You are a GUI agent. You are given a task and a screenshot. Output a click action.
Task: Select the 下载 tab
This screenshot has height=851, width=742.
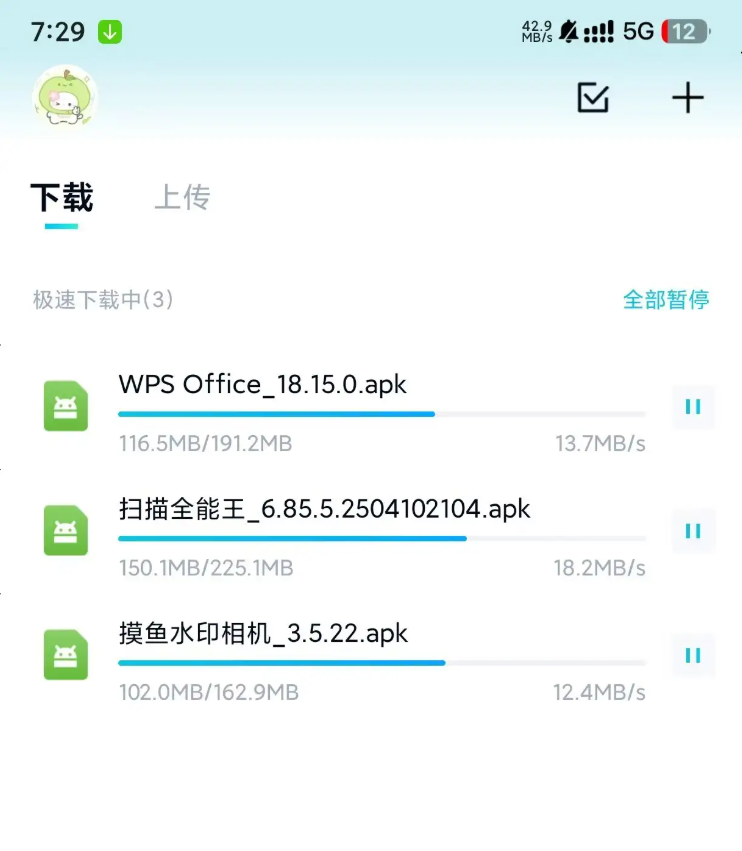(x=62, y=197)
